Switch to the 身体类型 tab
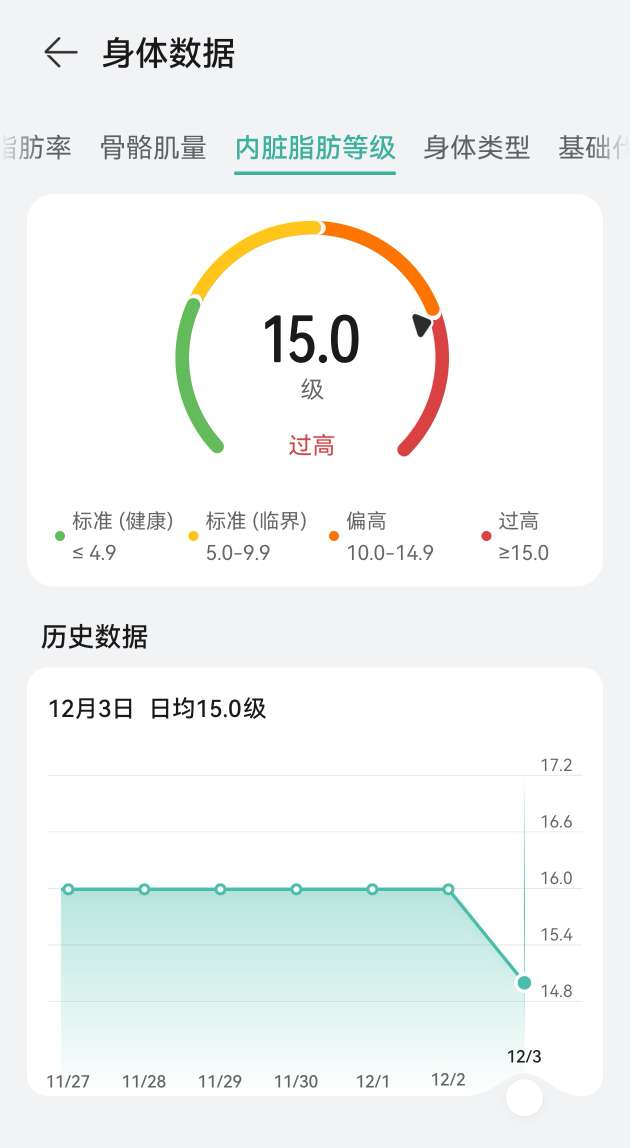 pos(476,148)
